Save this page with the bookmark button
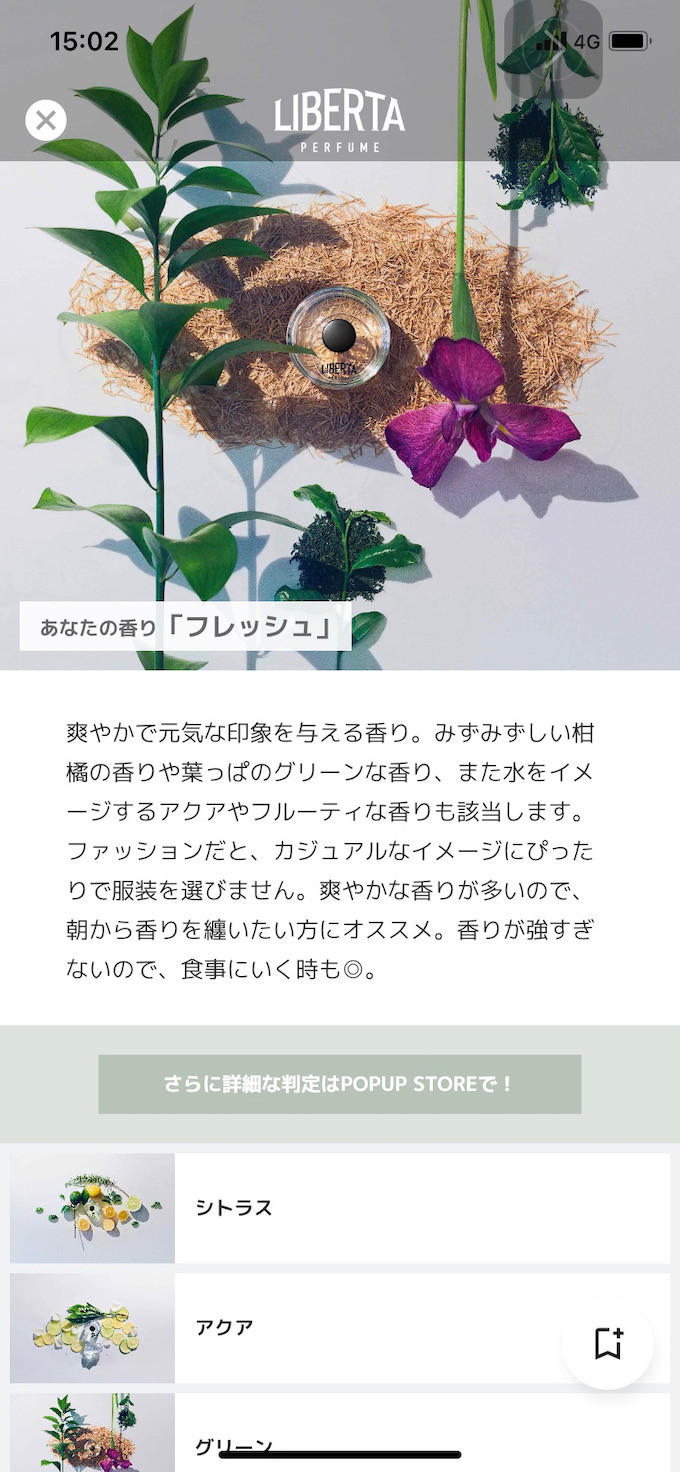 coord(608,1343)
